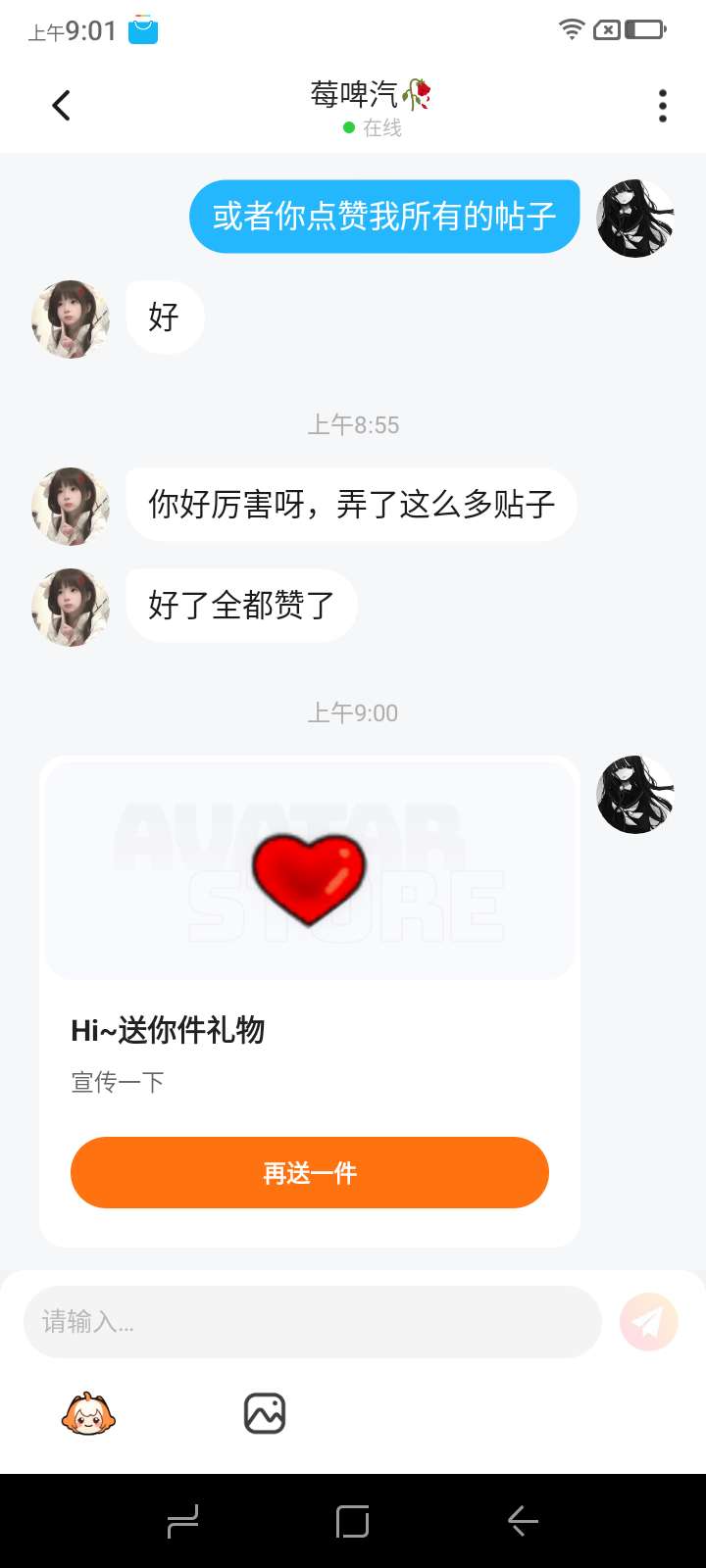View sender's avatar beside message 好
Image resolution: width=706 pixels, height=1568 pixels.
(x=71, y=319)
